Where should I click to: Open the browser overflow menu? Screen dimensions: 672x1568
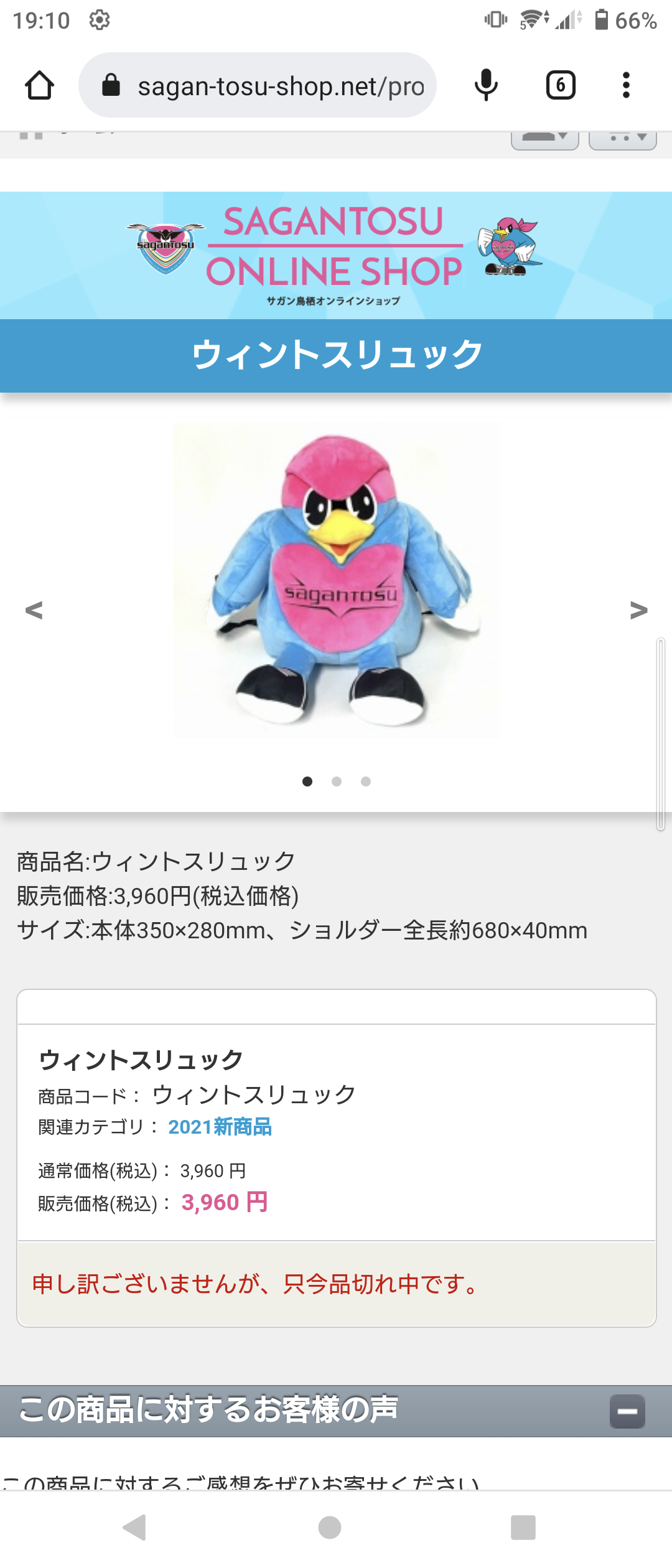[x=626, y=85]
